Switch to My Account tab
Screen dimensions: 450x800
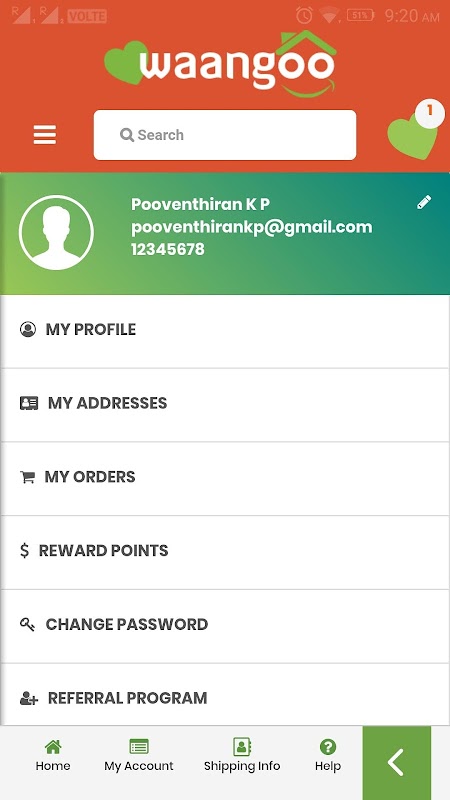click(x=139, y=756)
